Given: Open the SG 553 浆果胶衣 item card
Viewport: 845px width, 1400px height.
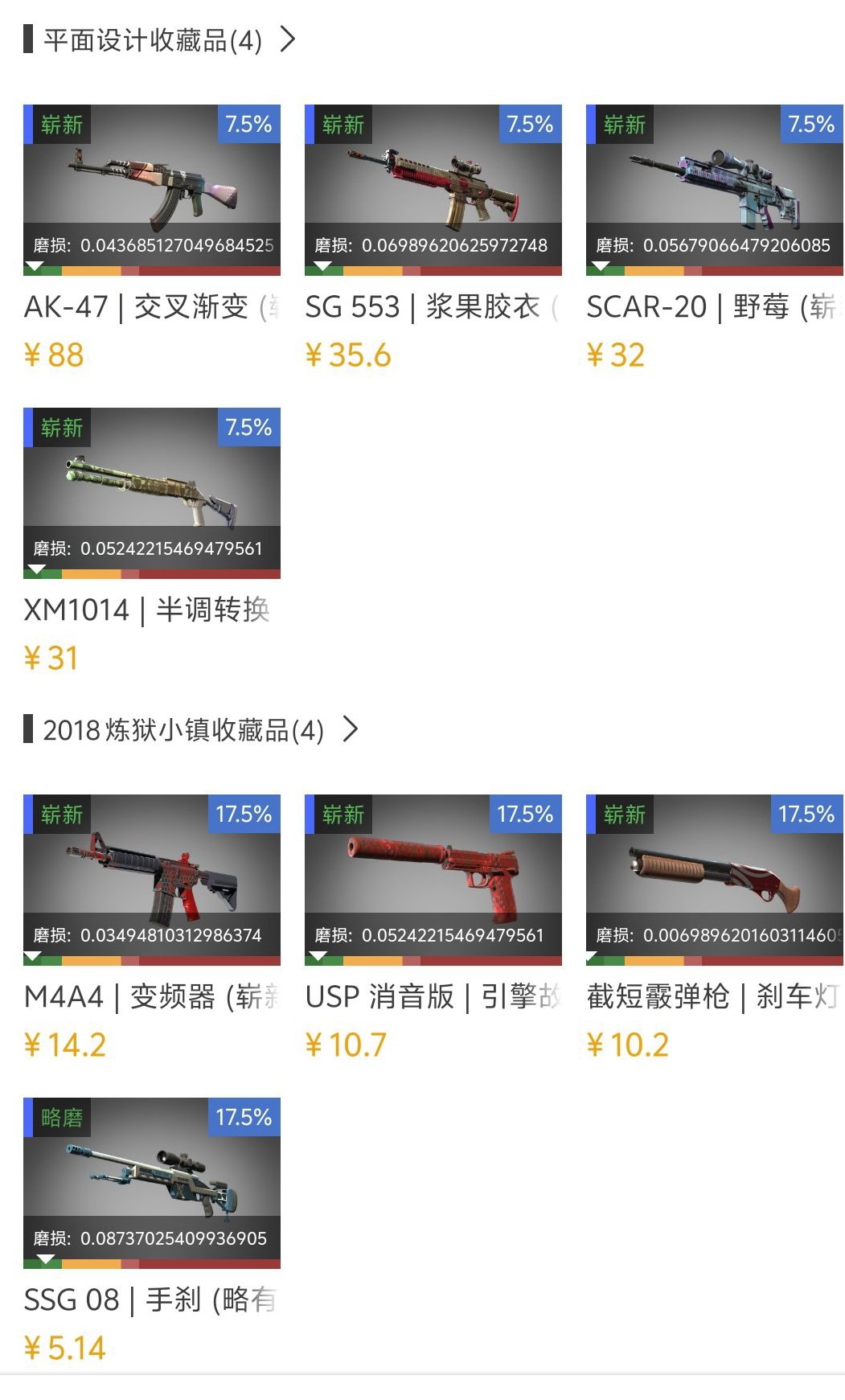Looking at the screenshot, I should coord(433,190).
